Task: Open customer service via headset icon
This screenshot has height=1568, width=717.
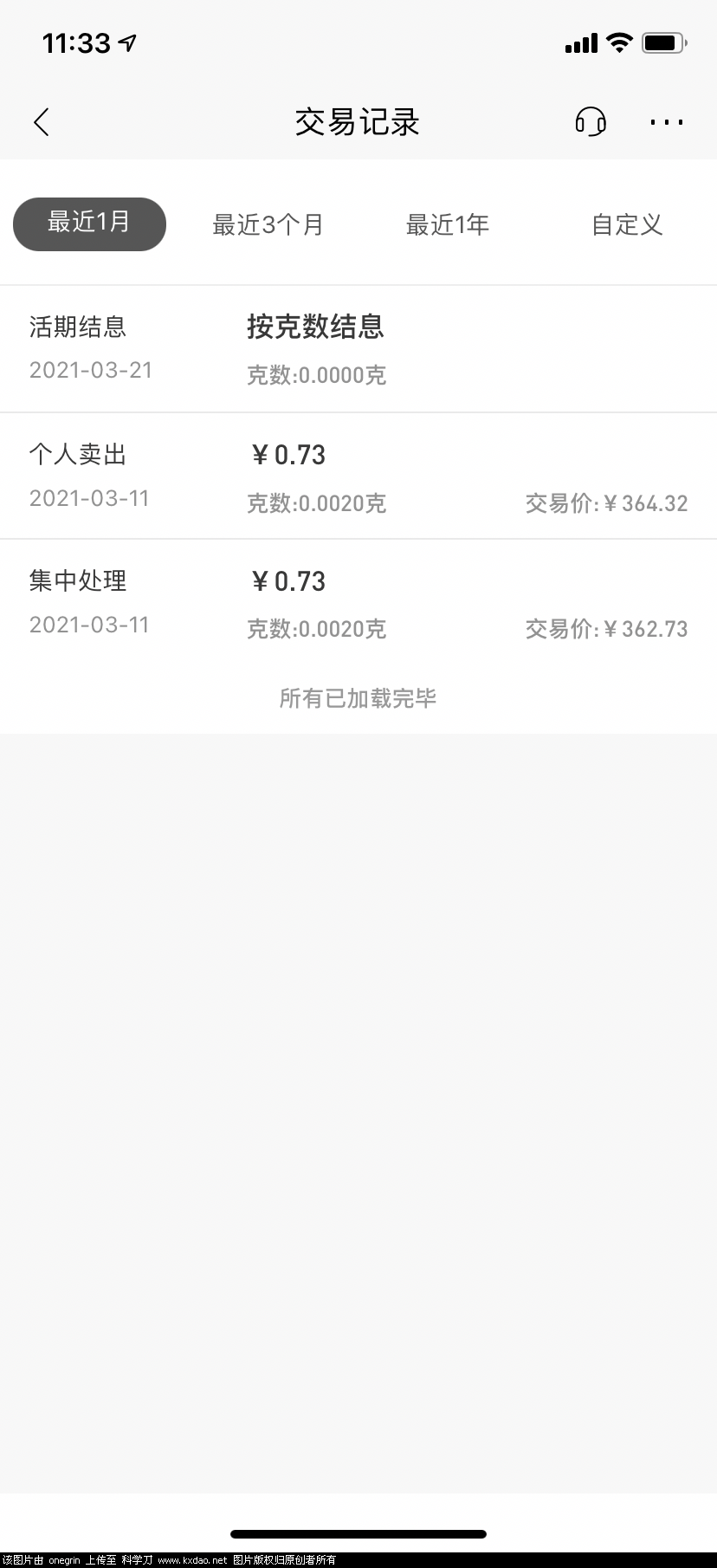Action: point(590,122)
